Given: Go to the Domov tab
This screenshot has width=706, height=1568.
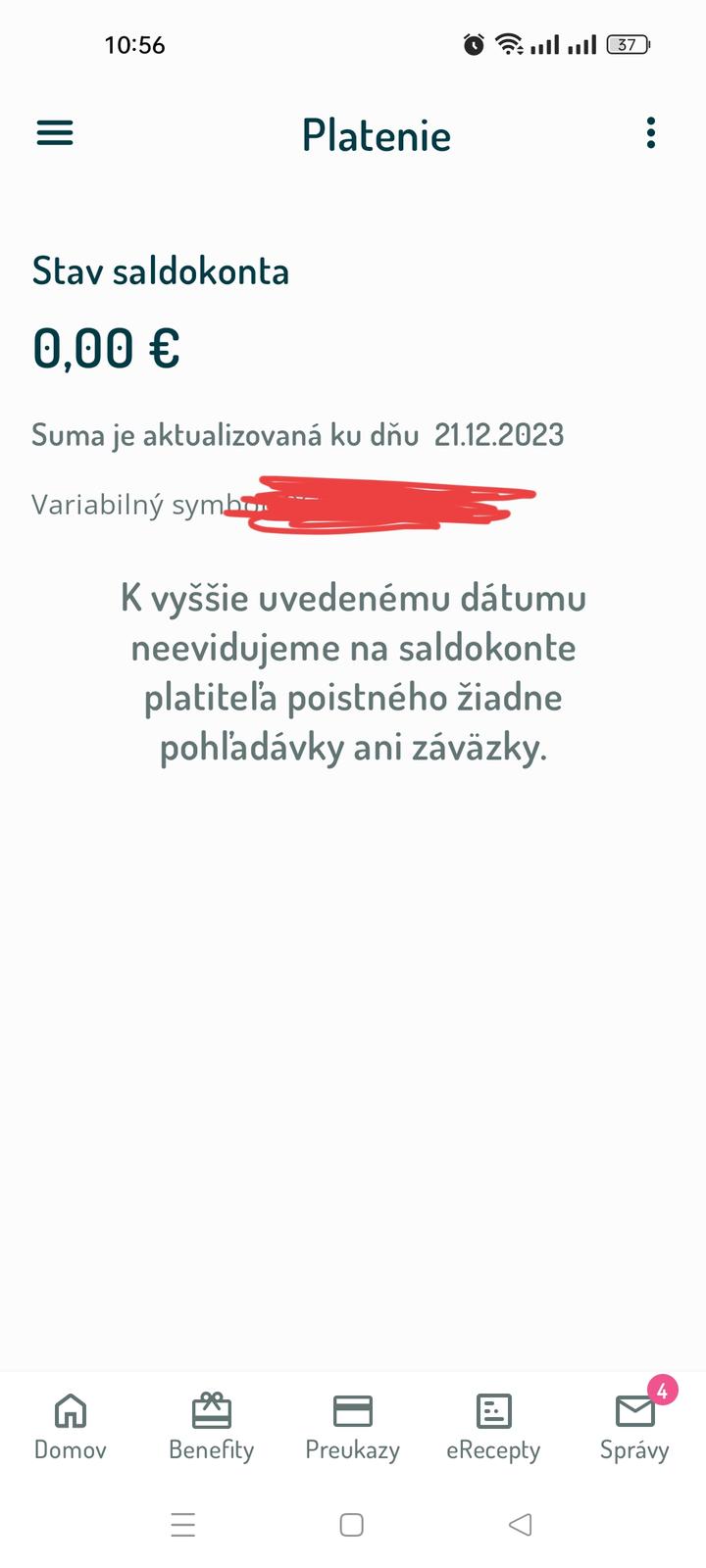Looking at the screenshot, I should [x=71, y=1427].
